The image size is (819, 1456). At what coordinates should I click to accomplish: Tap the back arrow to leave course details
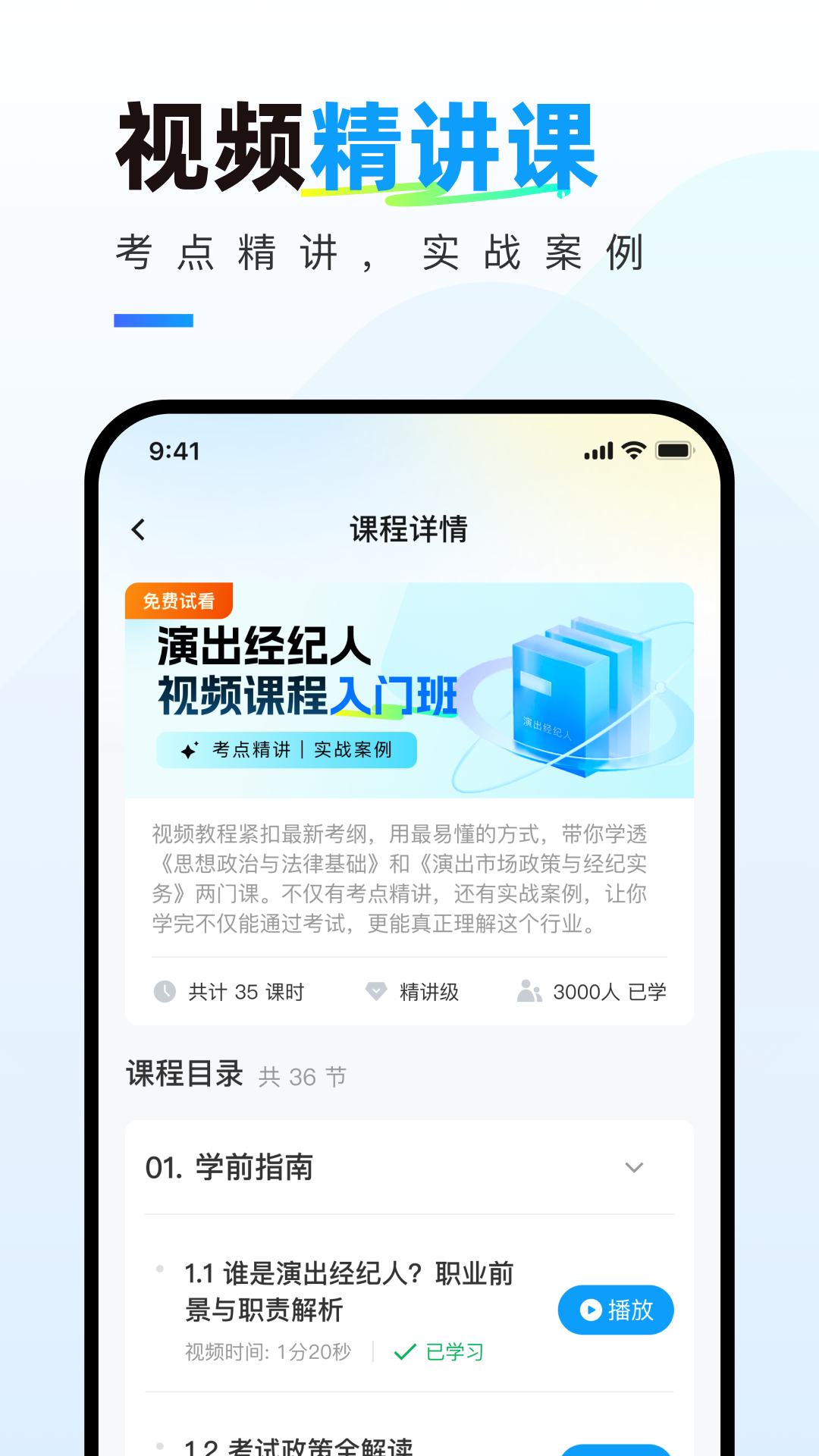[139, 528]
